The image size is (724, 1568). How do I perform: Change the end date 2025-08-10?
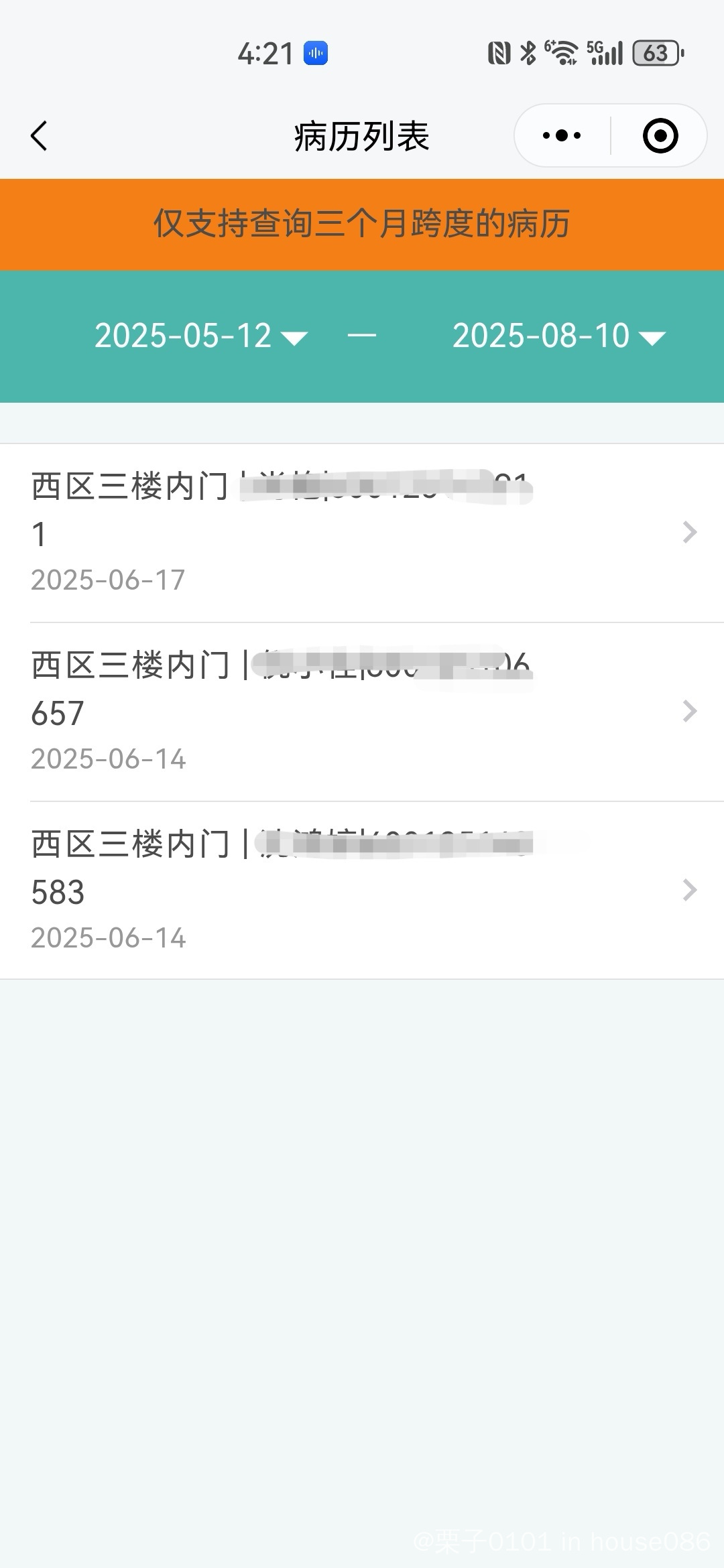tap(559, 336)
